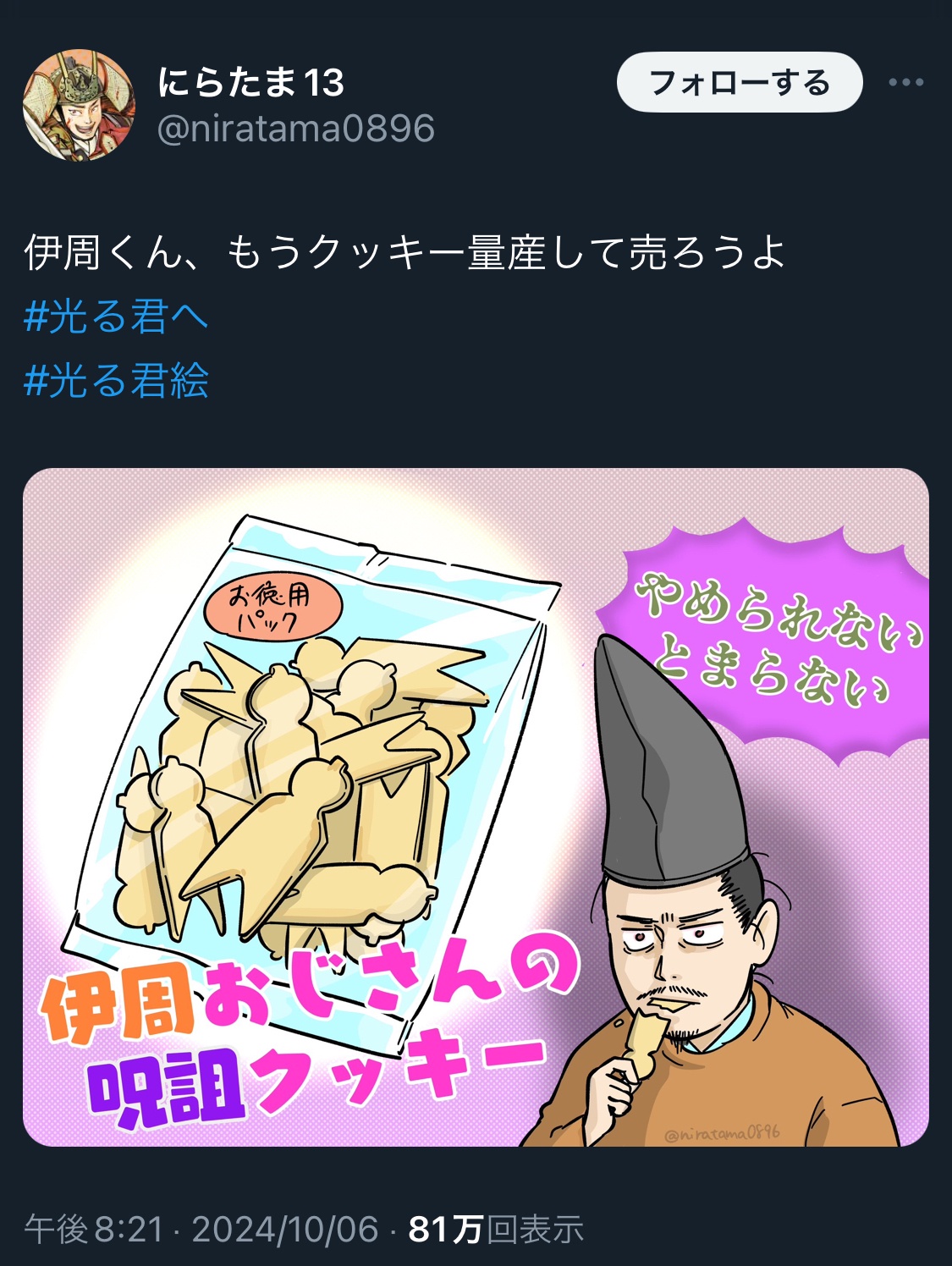Tap the フォローする button
This screenshot has width=952, height=1266.
[739, 83]
